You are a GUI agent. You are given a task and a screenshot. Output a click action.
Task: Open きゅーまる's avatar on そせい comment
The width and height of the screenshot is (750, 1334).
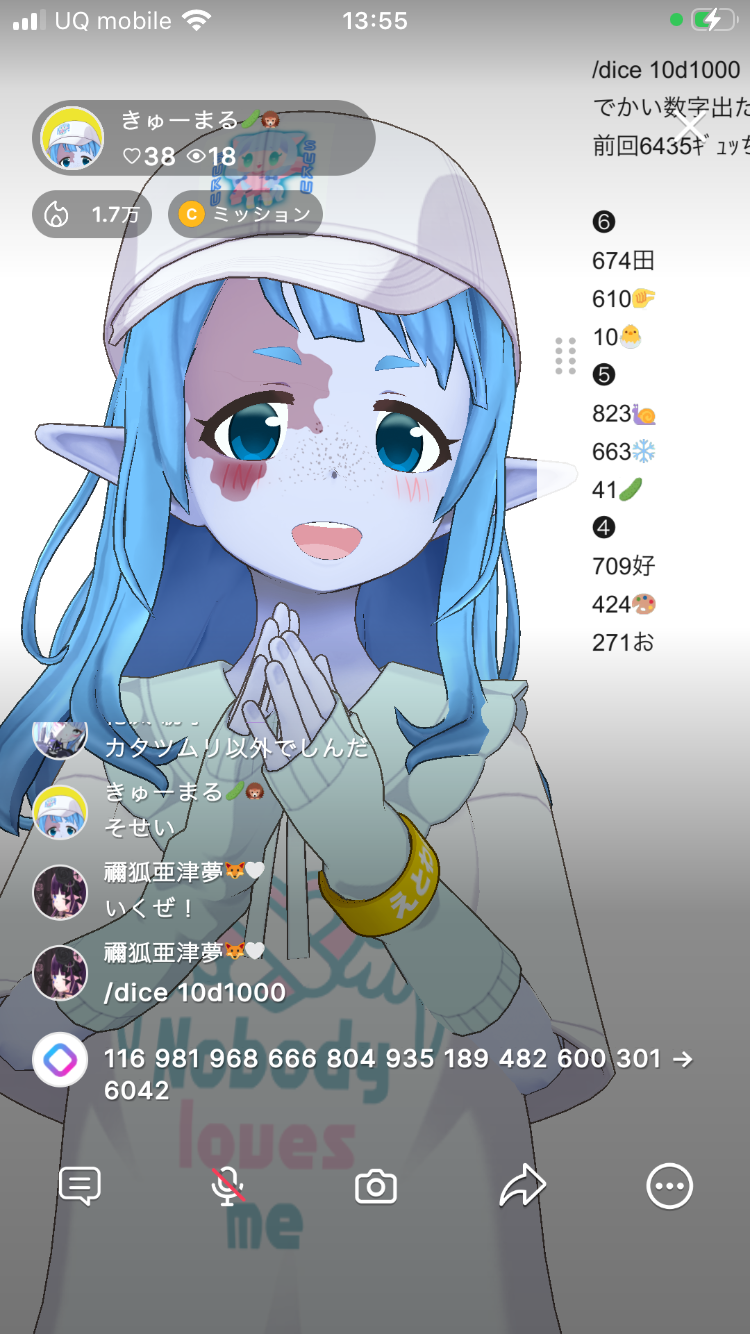[60, 812]
